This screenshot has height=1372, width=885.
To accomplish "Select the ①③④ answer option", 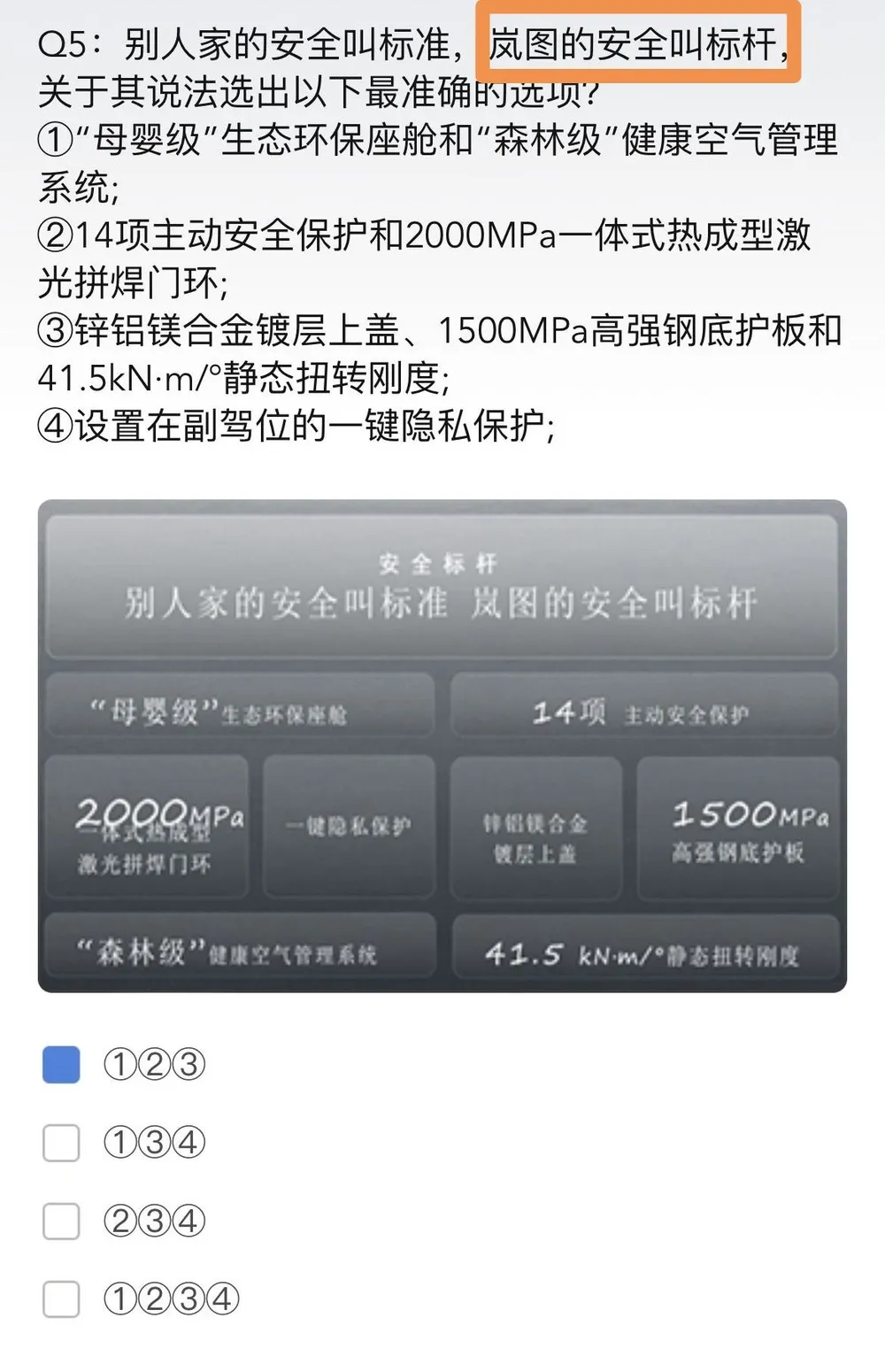I will pyautogui.click(x=61, y=1143).
